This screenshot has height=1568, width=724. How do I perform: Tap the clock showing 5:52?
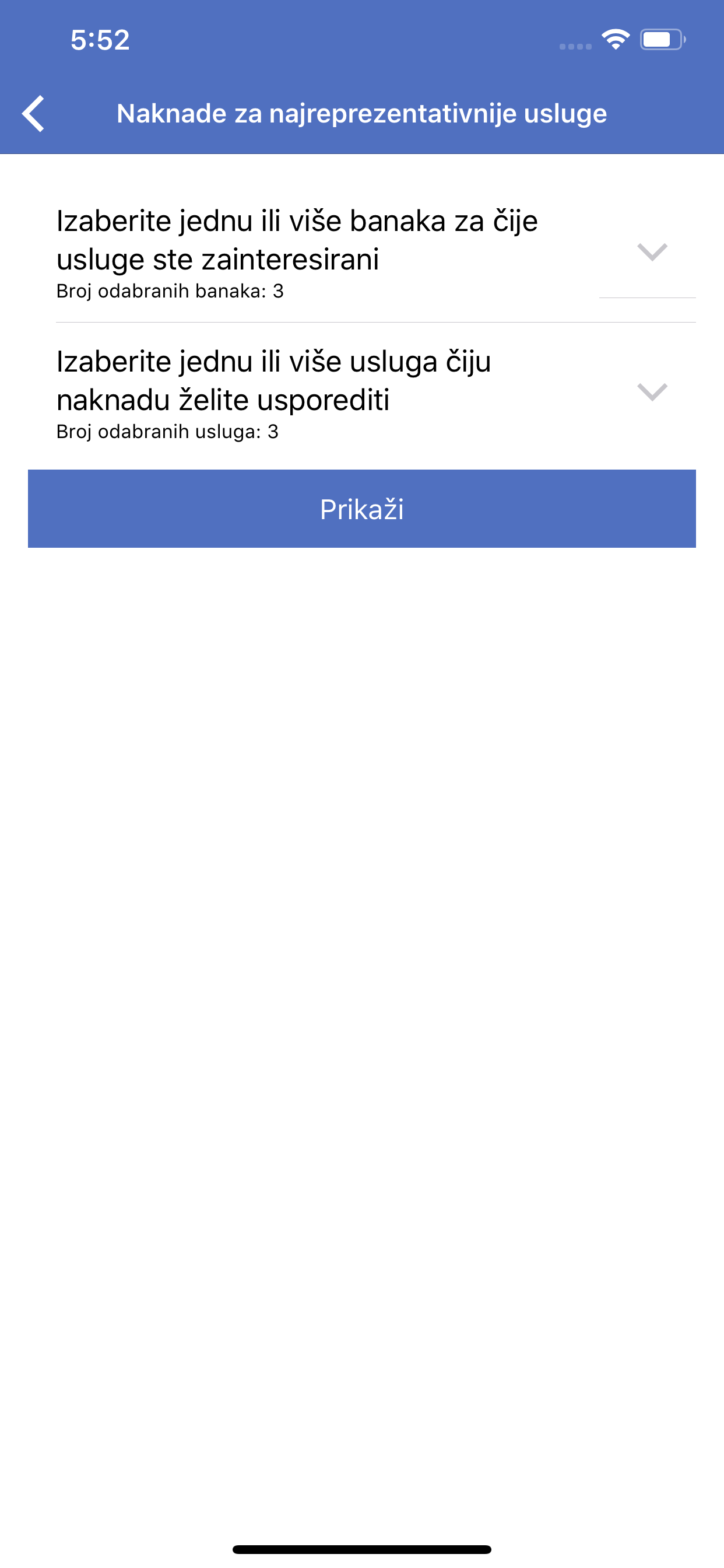coord(99,40)
